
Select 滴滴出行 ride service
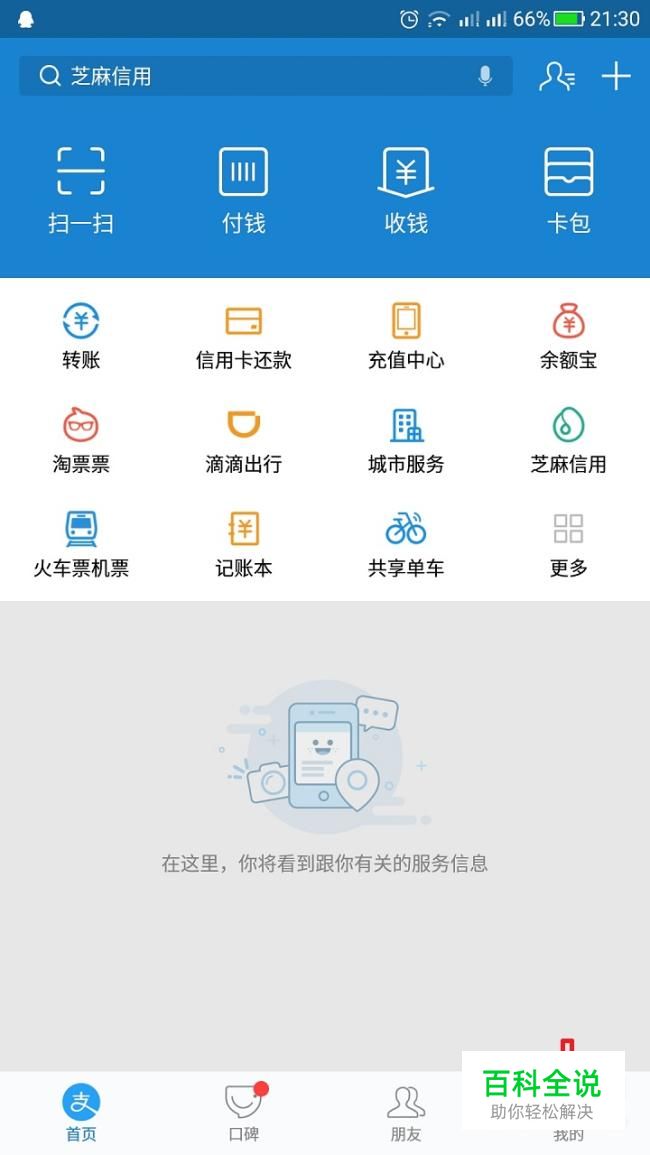[243, 440]
